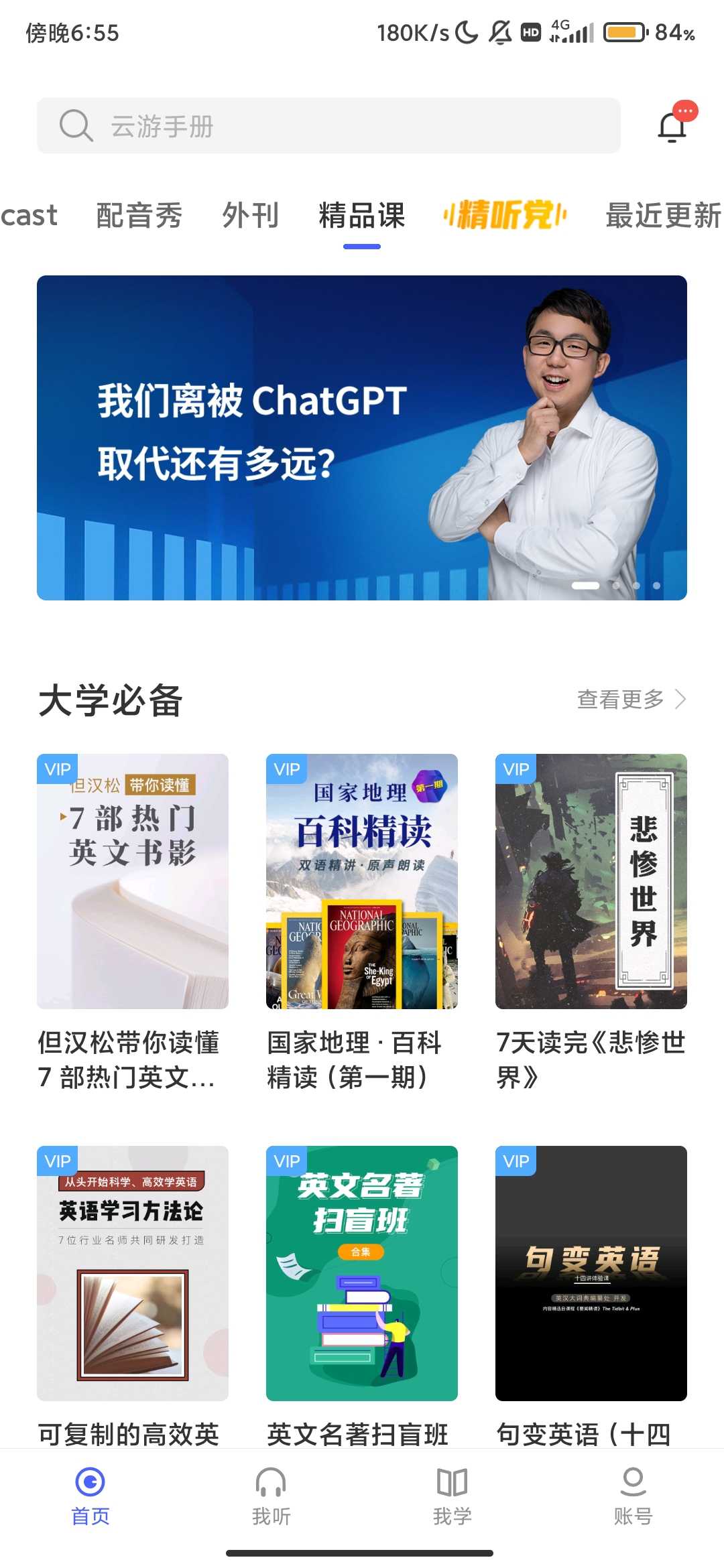
Task: Open the 英语学习方法论 course card
Action: coord(133,1273)
